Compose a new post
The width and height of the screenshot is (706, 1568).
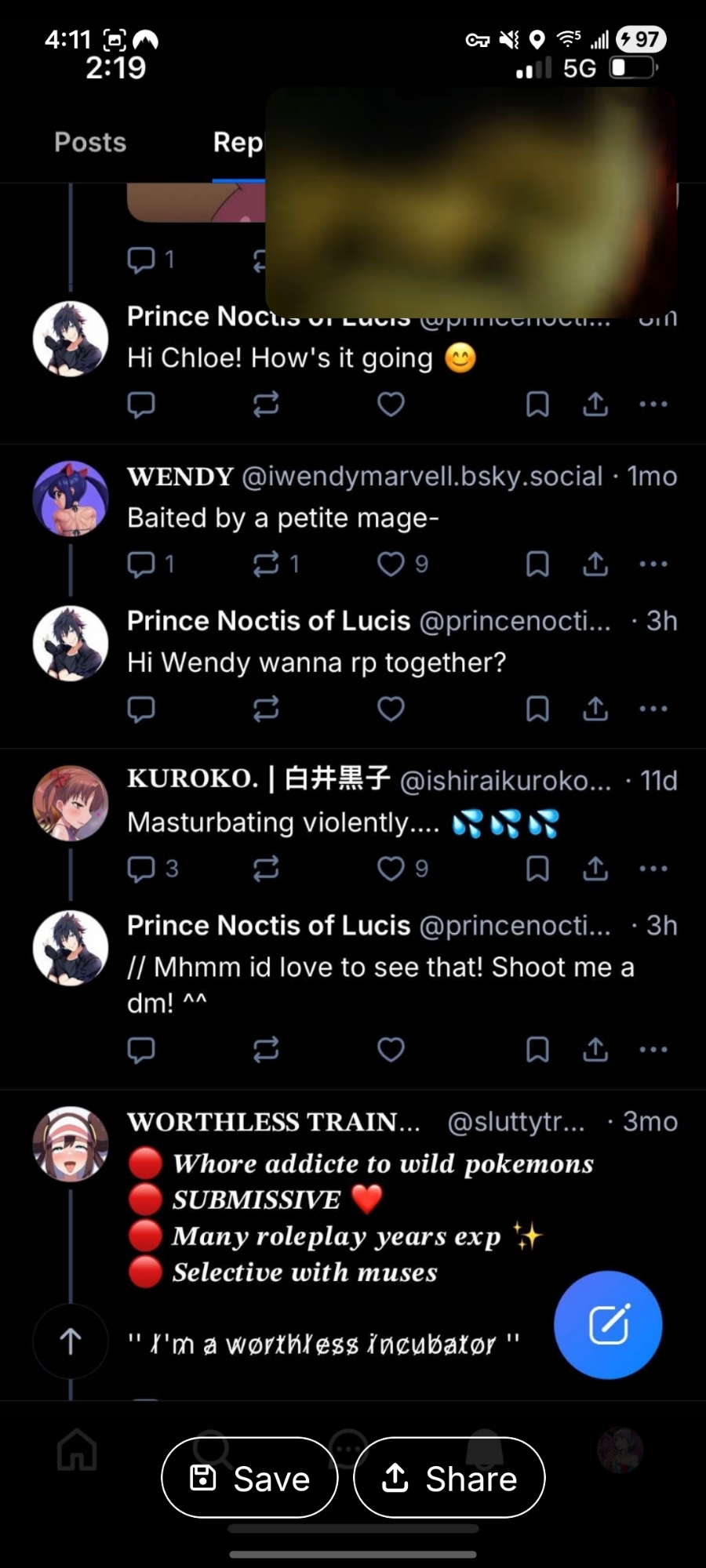click(x=608, y=1325)
